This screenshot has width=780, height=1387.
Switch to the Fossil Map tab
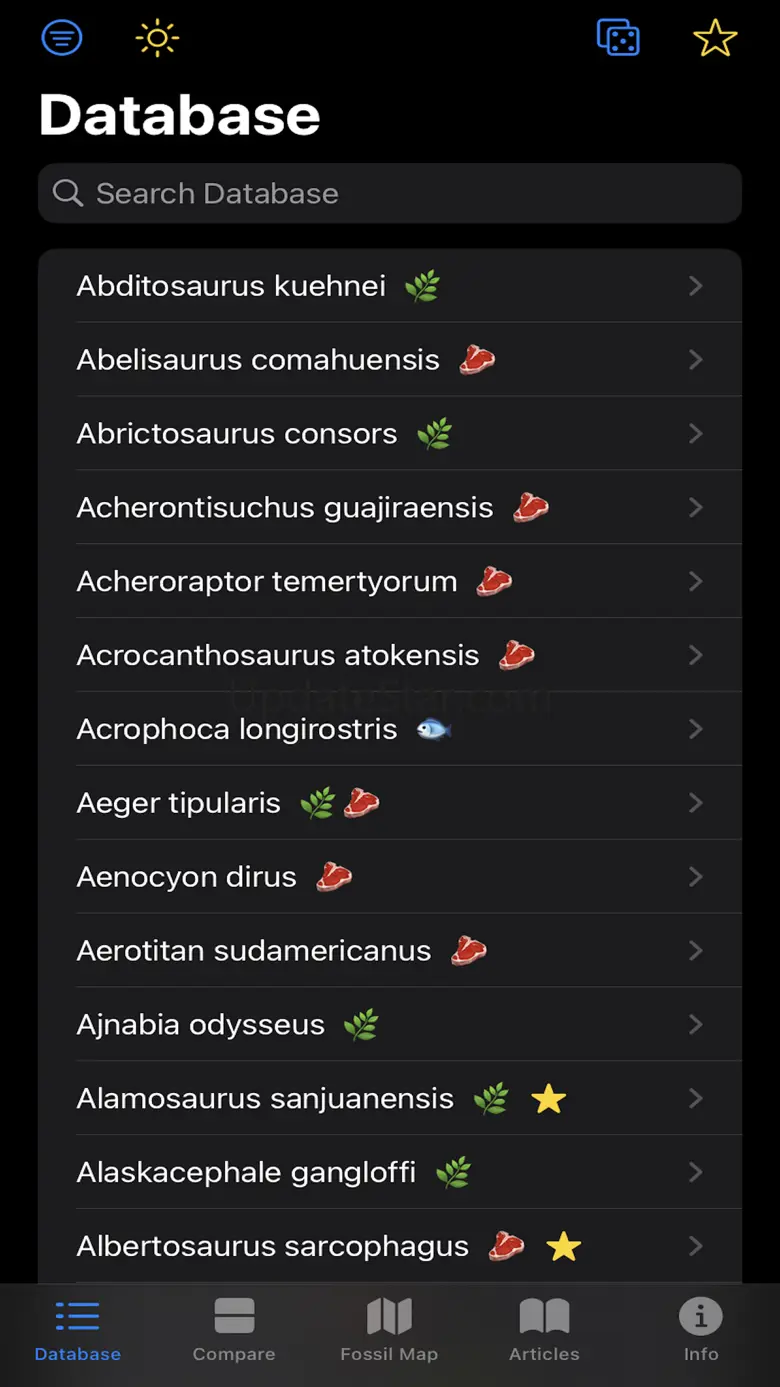coord(389,1330)
